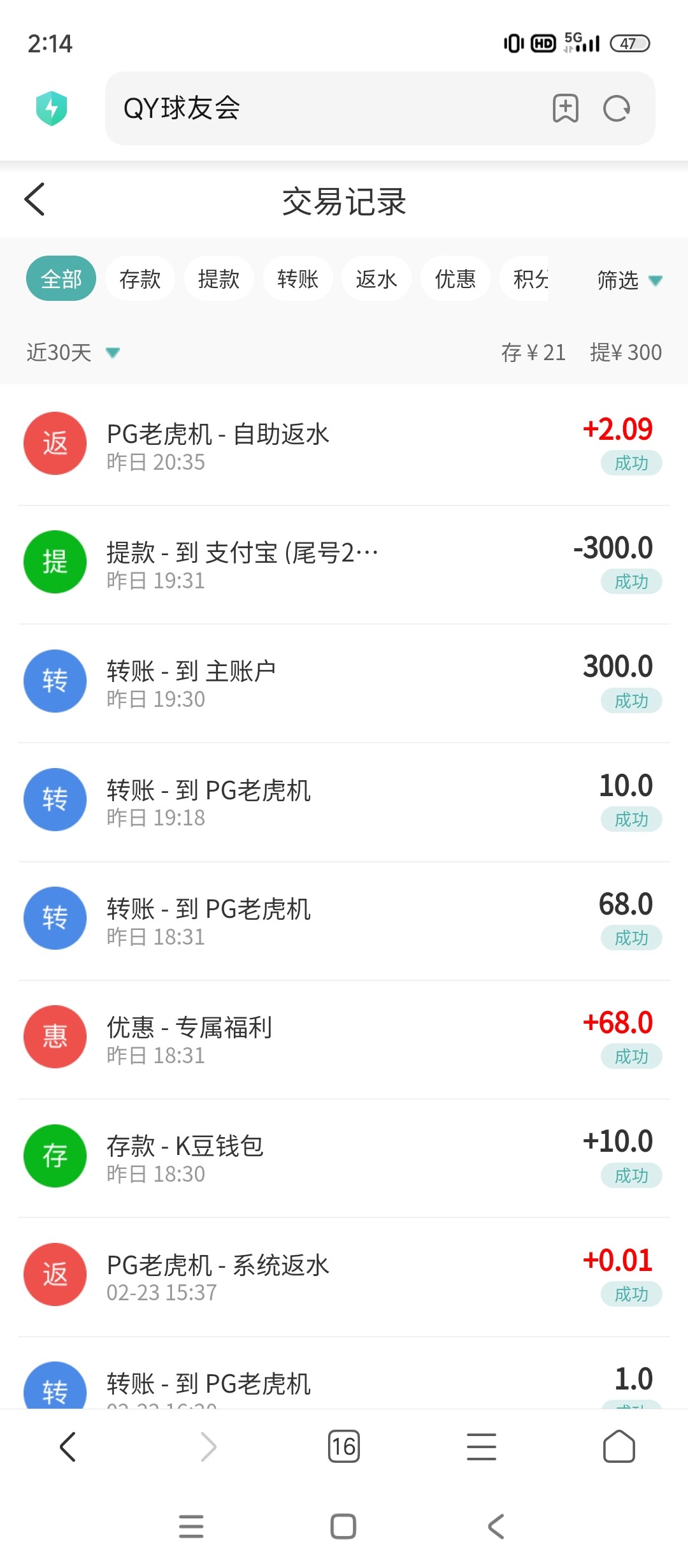Screen dimensions: 688x1568
Task: View the 提款 到支付宝 transaction
Action: (x=344, y=563)
